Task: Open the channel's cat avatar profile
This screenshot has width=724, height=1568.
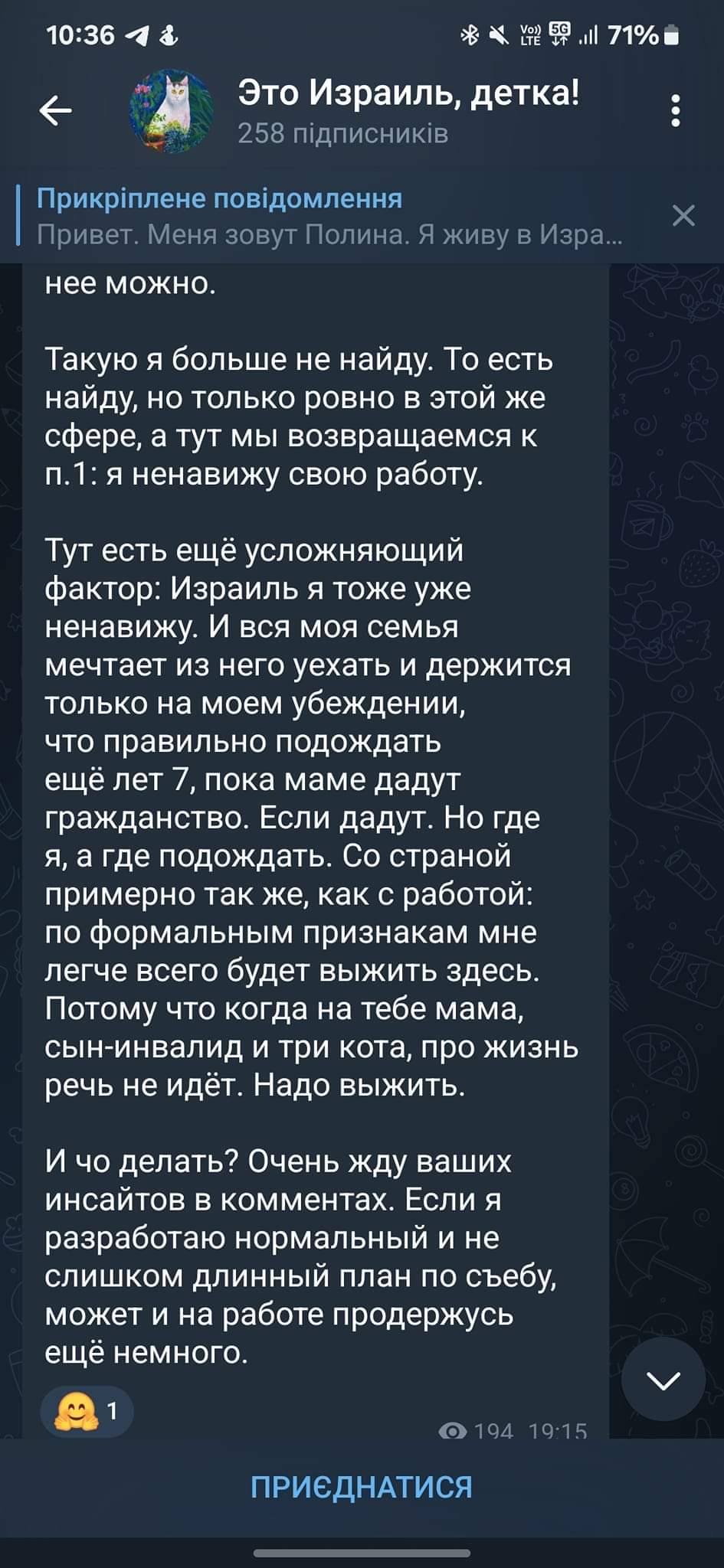Action: 169,111
